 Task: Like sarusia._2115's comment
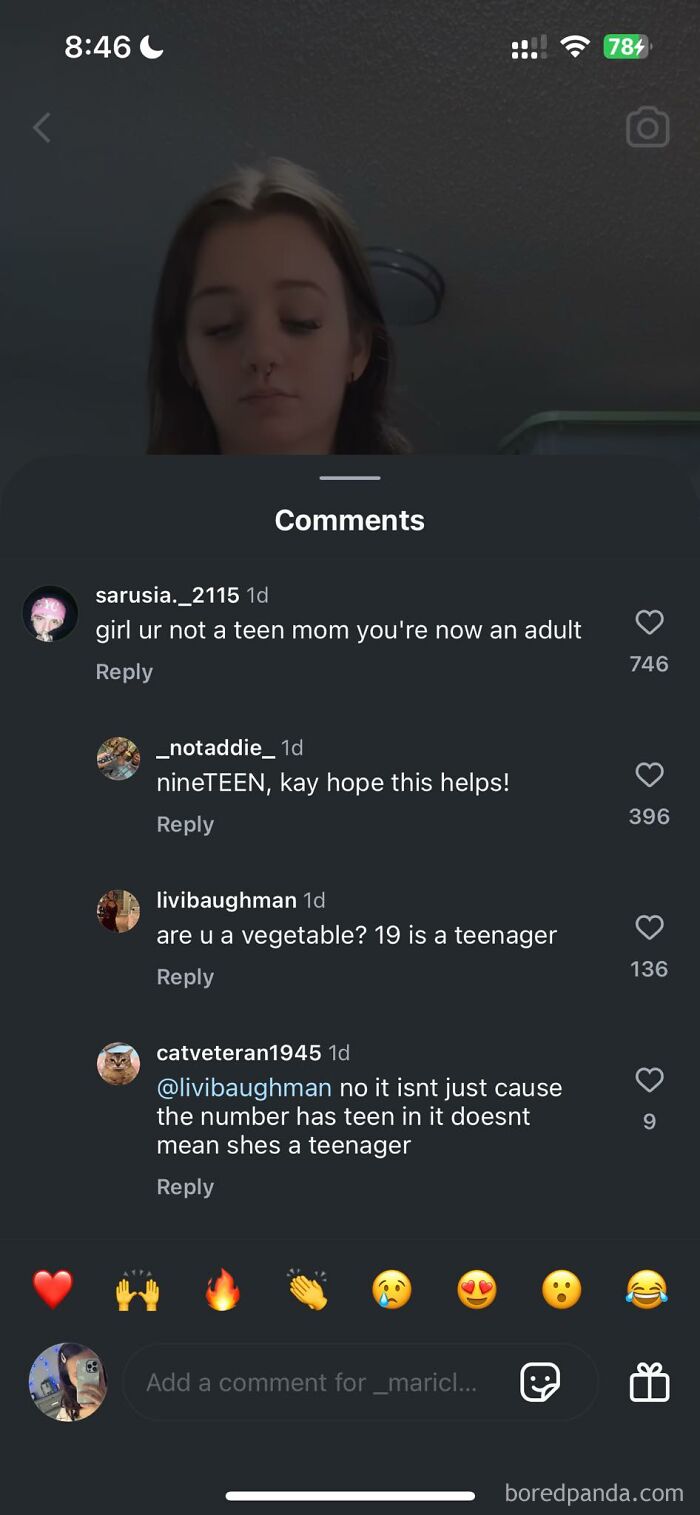[x=649, y=623]
